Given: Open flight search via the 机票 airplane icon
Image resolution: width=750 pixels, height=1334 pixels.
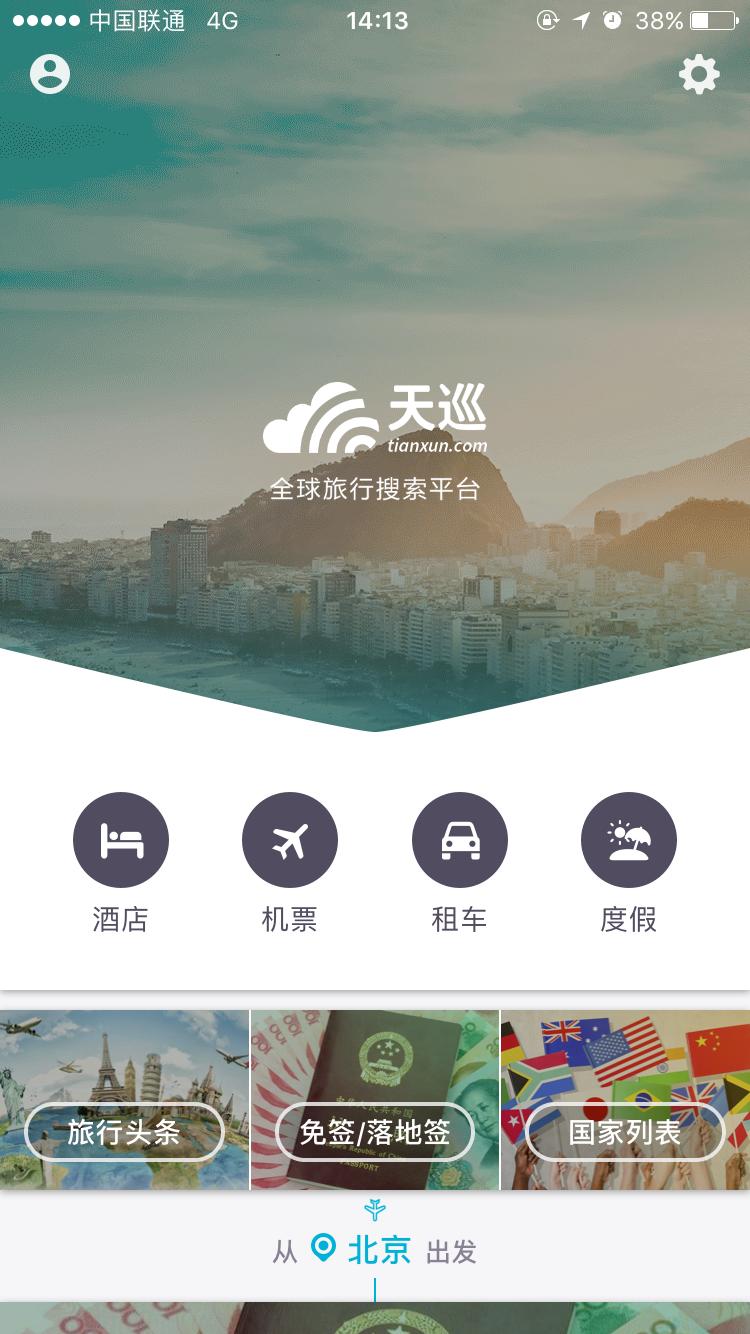Looking at the screenshot, I should pyautogui.click(x=290, y=839).
